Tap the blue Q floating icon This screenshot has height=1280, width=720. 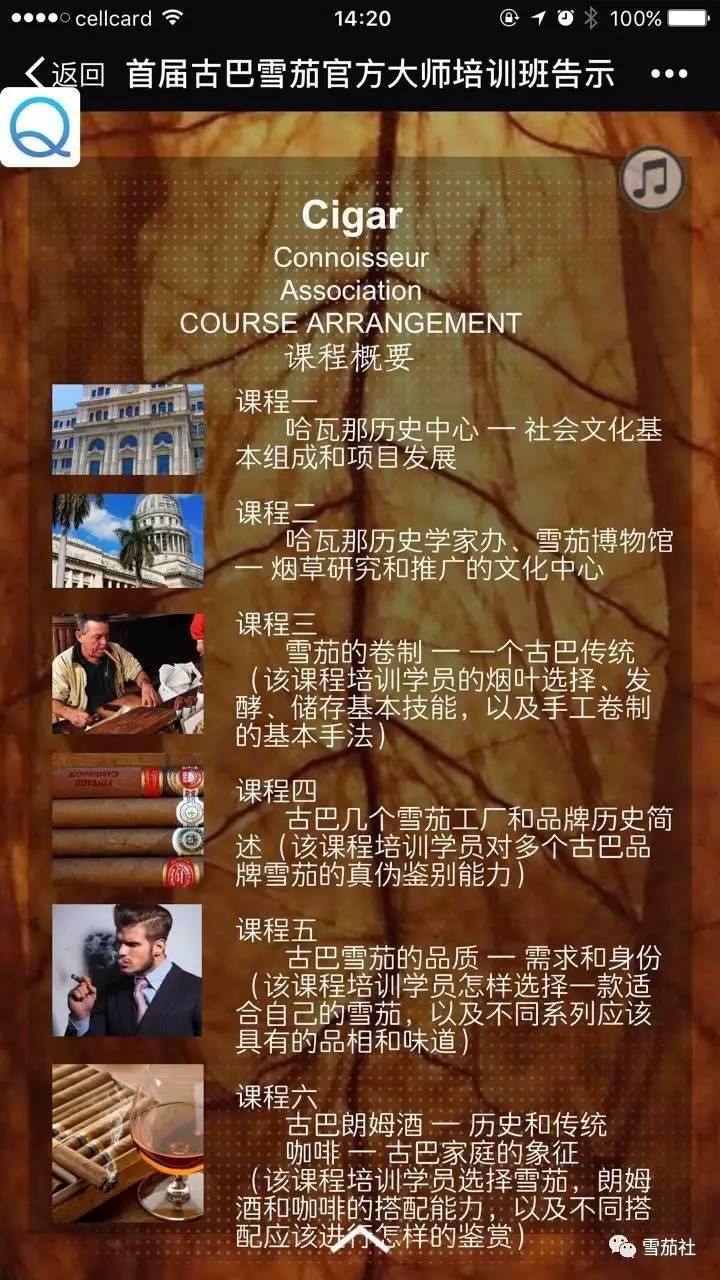pos(40,127)
